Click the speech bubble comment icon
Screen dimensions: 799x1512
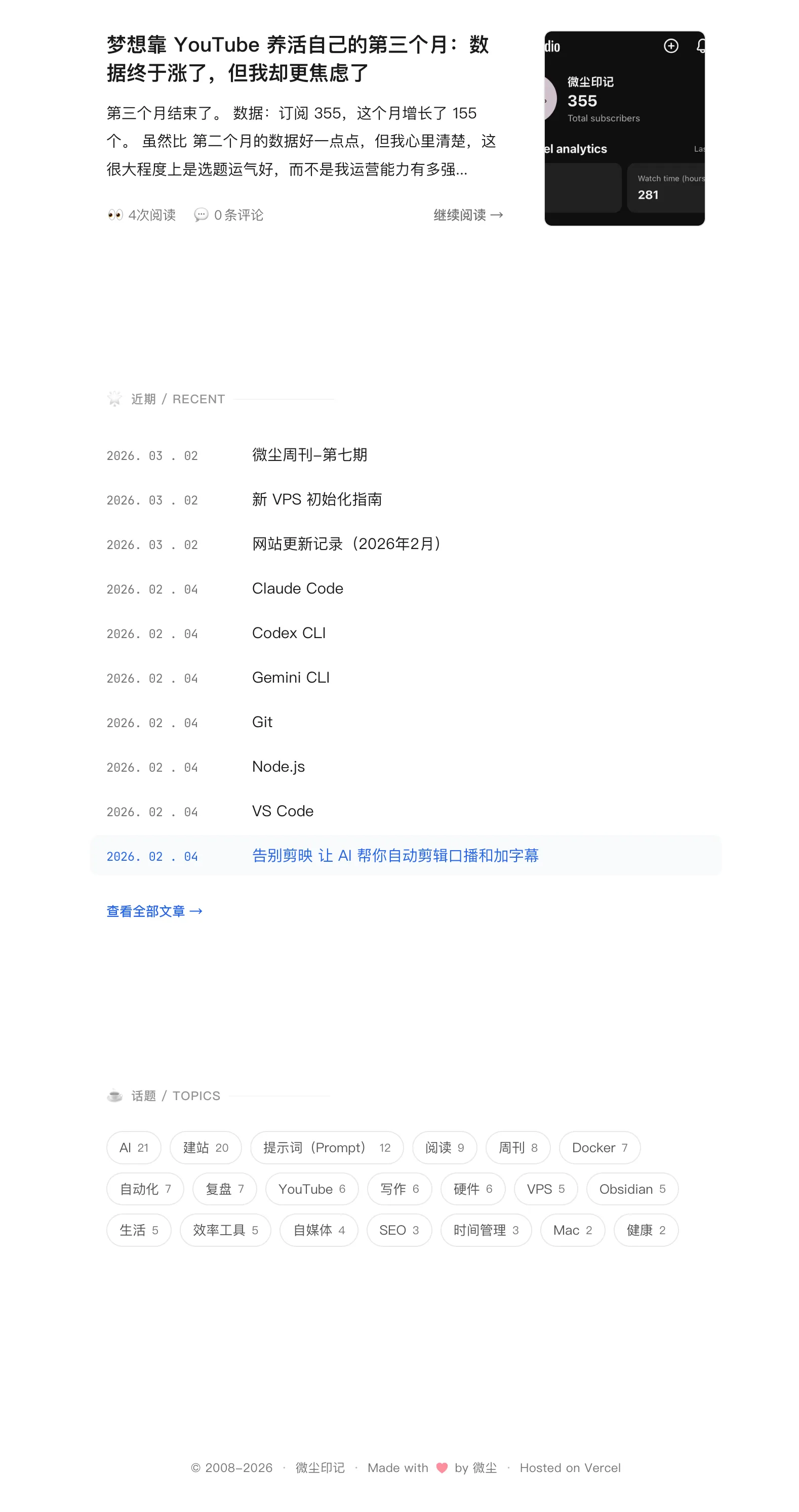202,215
